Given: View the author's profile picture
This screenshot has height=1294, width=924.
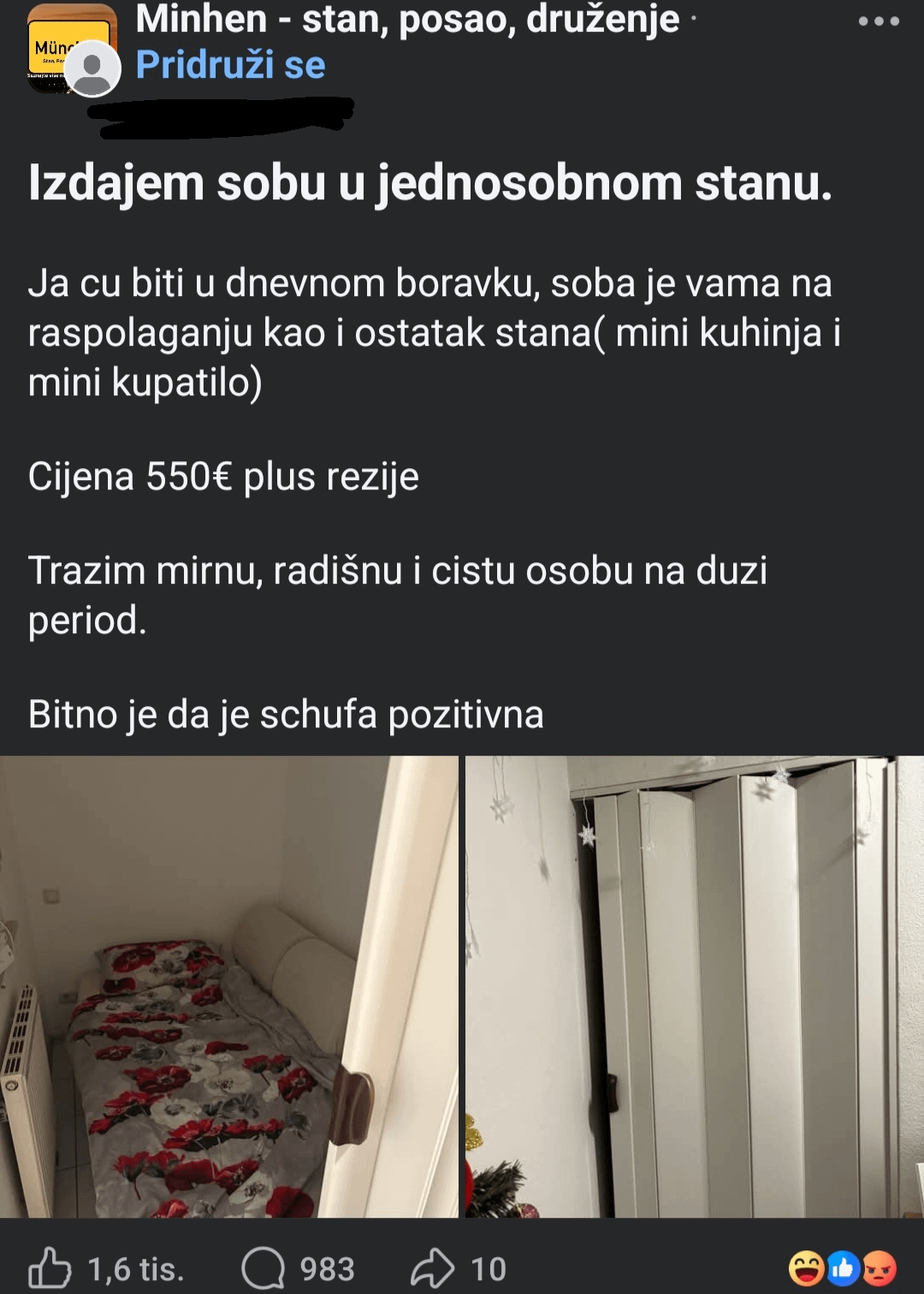Looking at the screenshot, I should (92, 68).
